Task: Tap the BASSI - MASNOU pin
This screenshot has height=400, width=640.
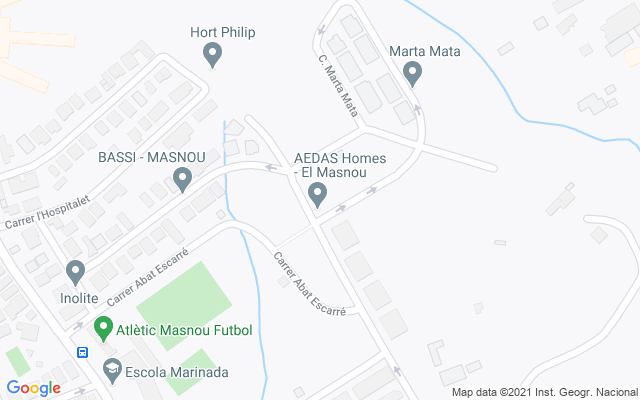Action: coord(182,180)
